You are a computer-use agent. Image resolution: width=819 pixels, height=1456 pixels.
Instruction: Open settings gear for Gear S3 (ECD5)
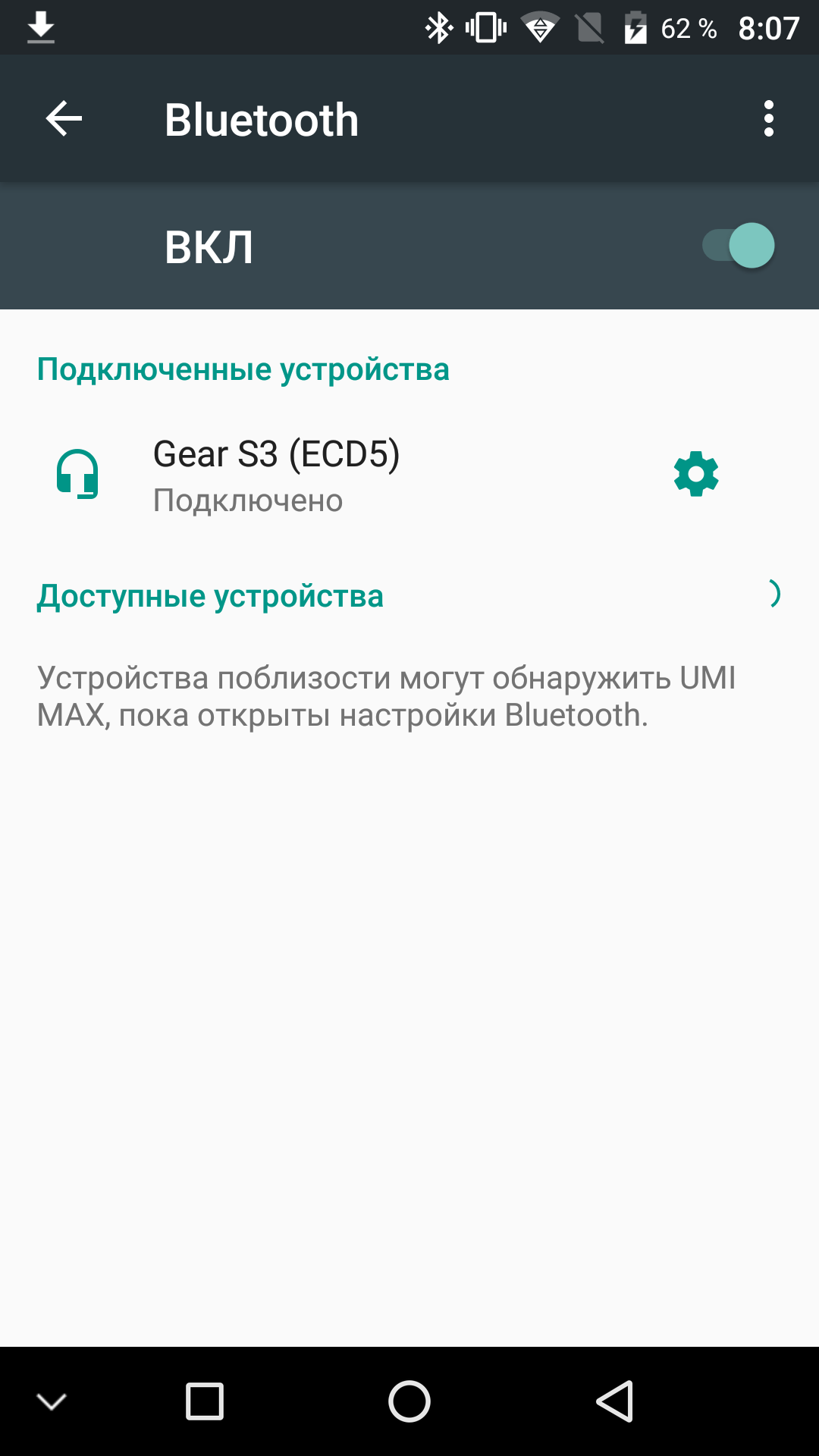(696, 475)
